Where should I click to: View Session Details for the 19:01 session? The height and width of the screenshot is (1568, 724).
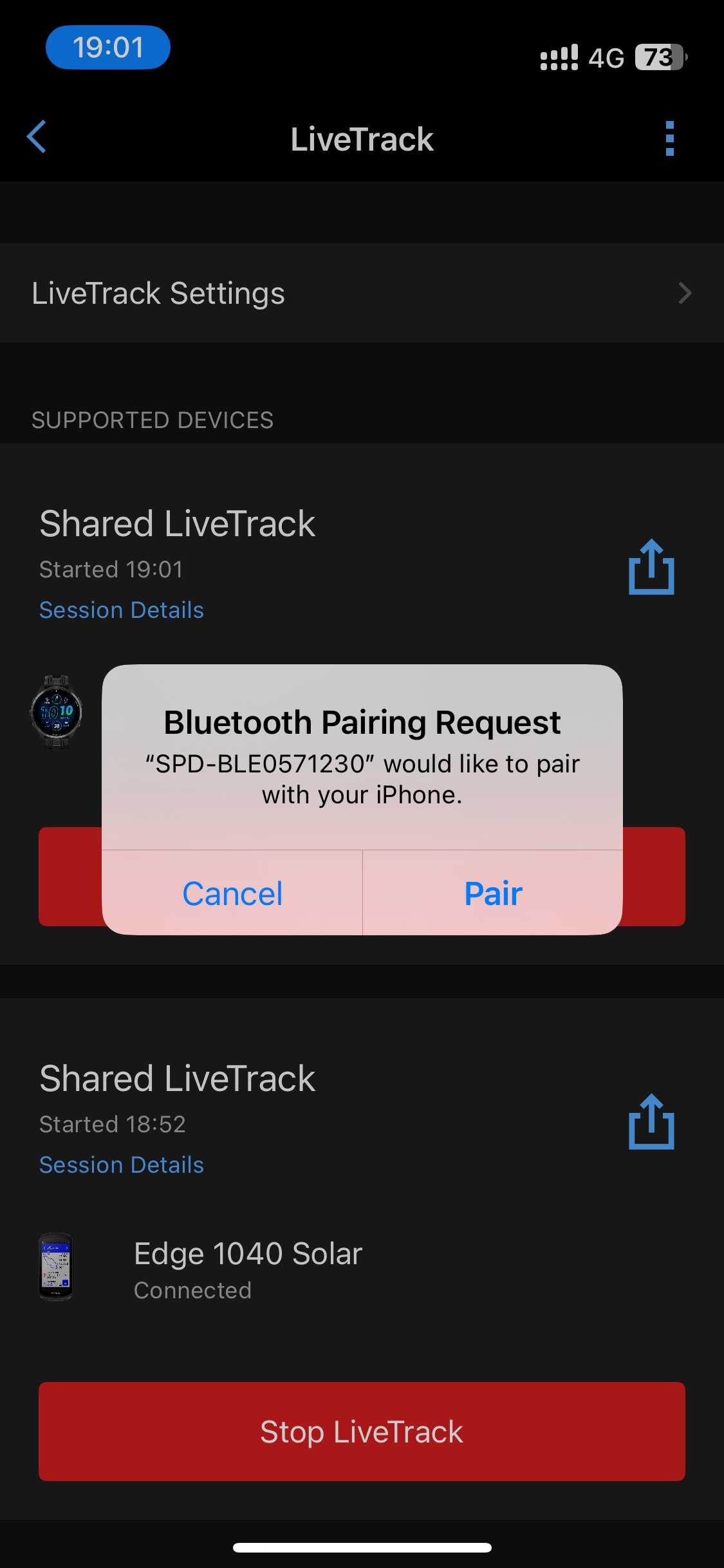(x=122, y=610)
